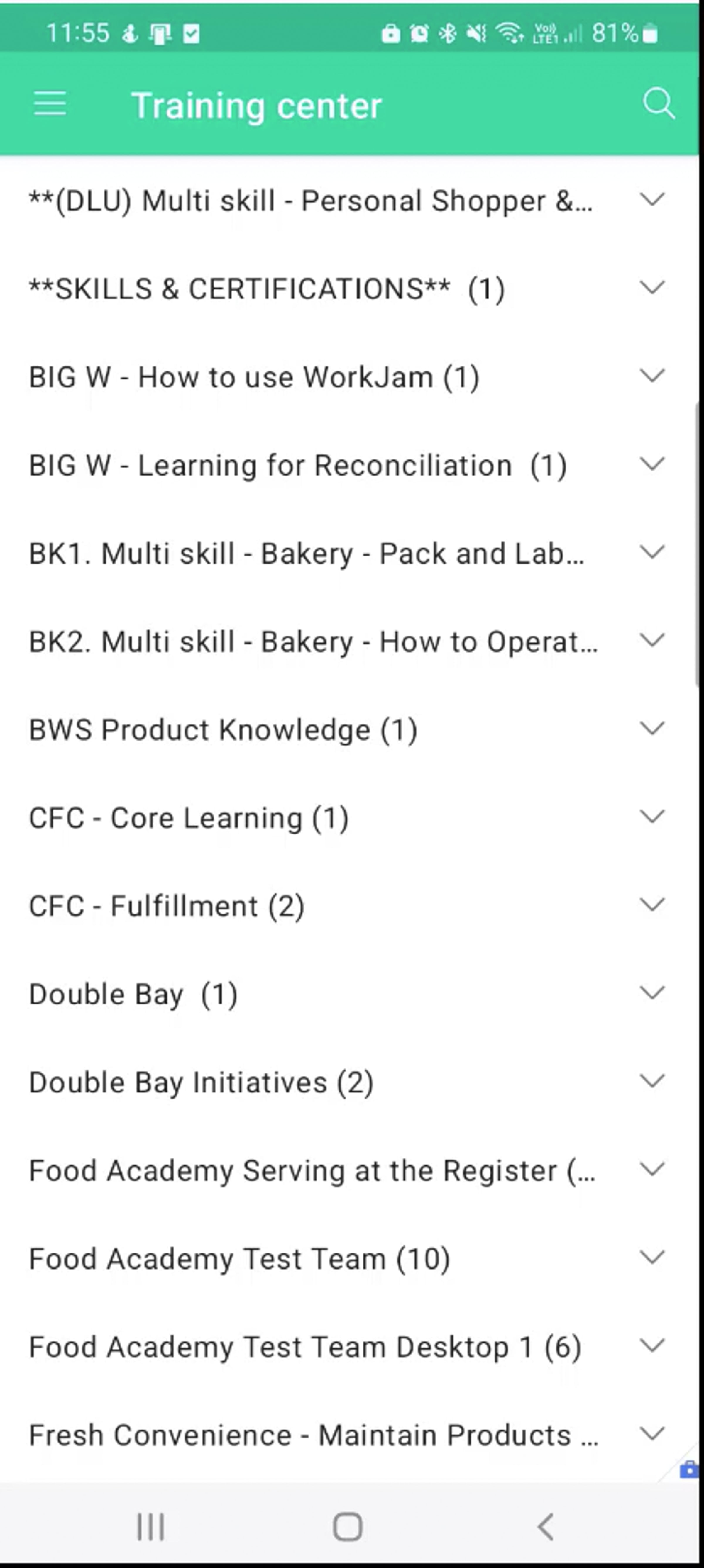Expand the Double Bay (1) section

pos(651,993)
